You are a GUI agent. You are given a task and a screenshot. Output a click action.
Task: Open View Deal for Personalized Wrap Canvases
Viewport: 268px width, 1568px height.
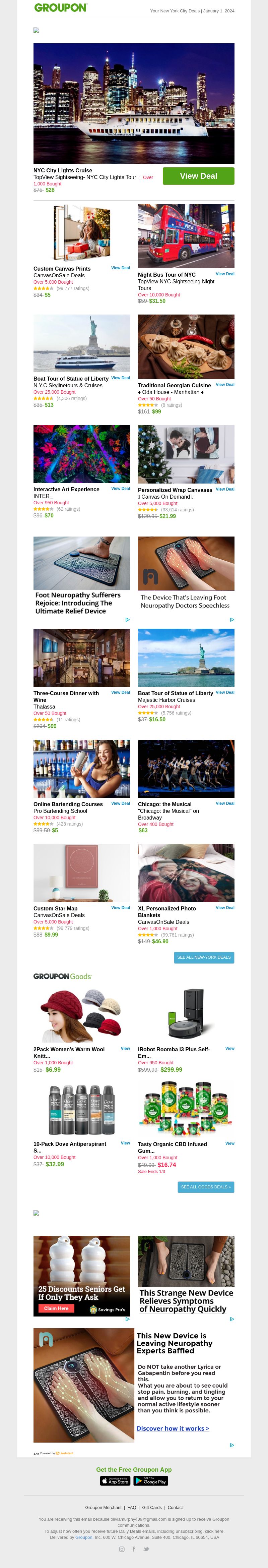coord(225,489)
